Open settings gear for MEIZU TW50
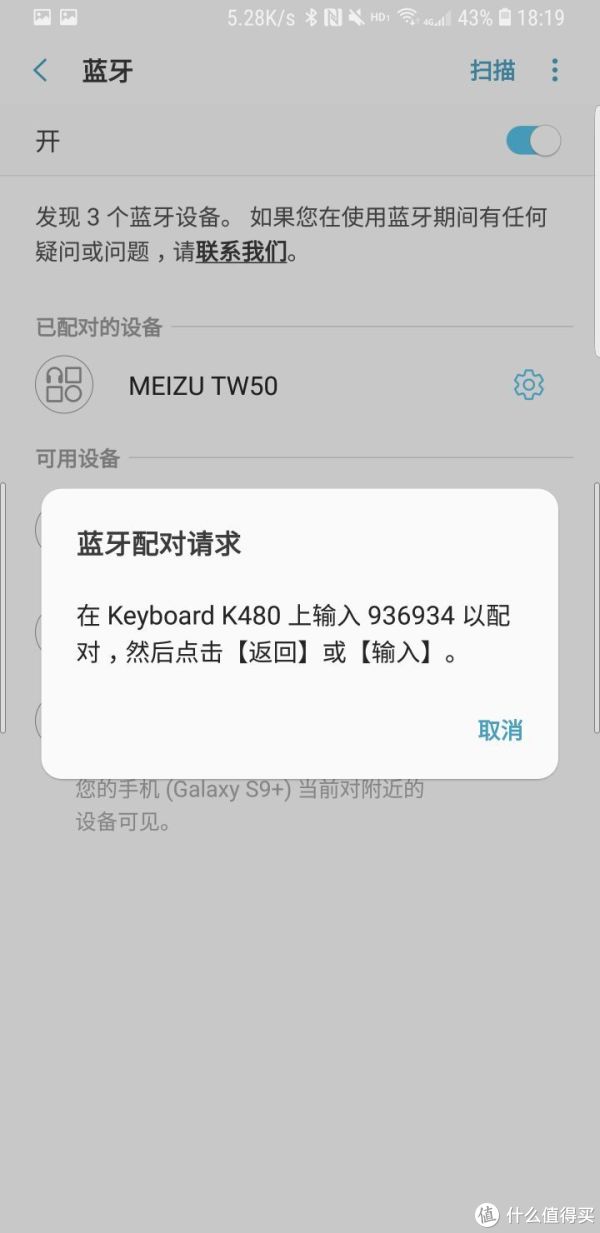Viewport: 600px width, 1233px height. (x=528, y=385)
